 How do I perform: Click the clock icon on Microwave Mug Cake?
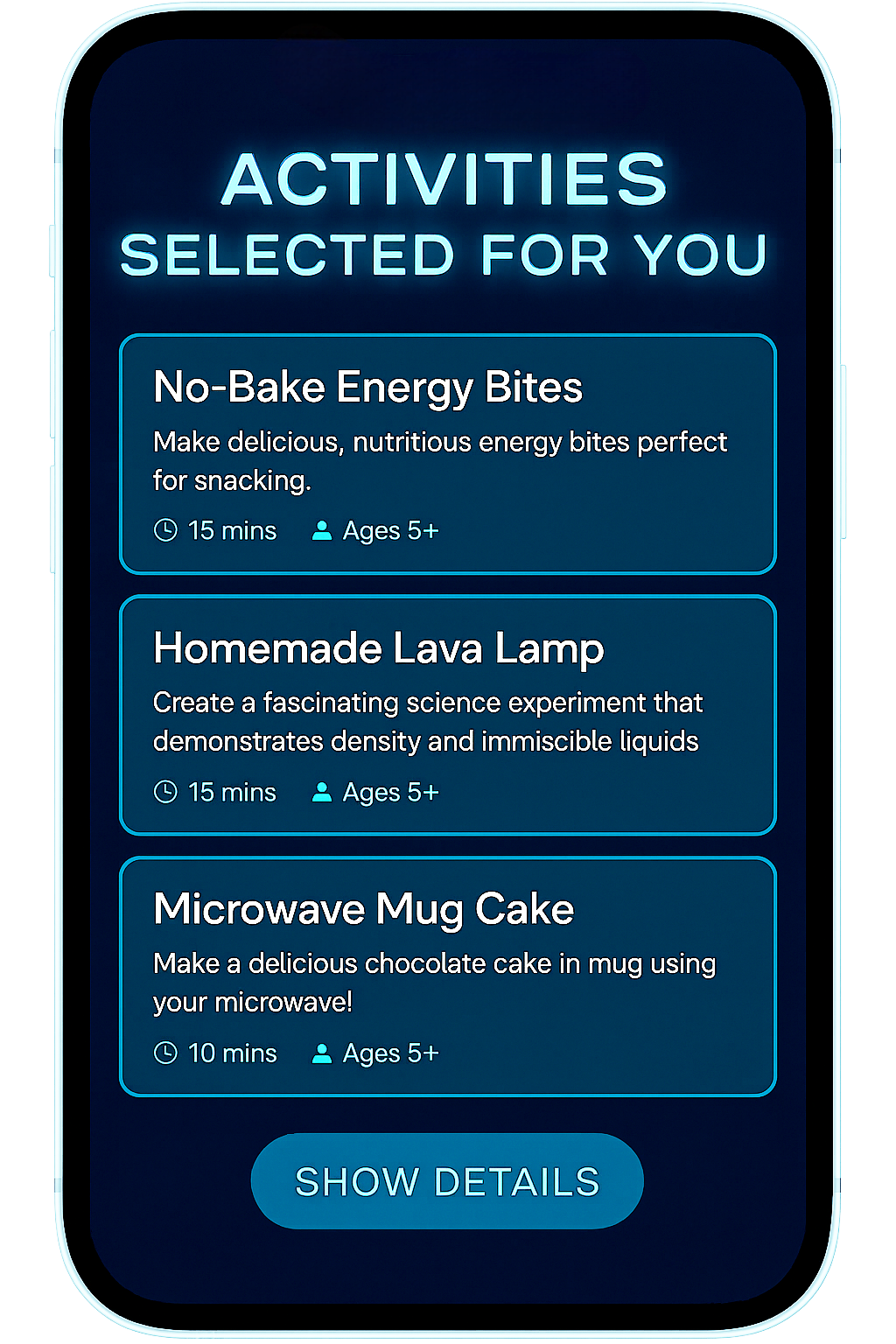click(x=166, y=1053)
